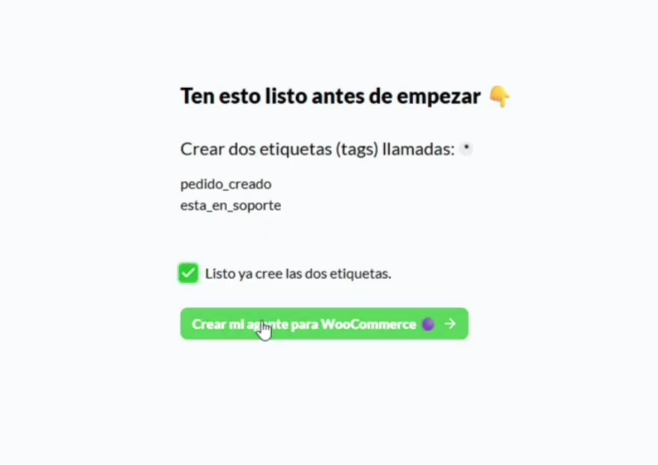Uncheck 'Listo ya cree las dos etiquetas' checkbox
Screen dimensions: 658x465
(188, 273)
